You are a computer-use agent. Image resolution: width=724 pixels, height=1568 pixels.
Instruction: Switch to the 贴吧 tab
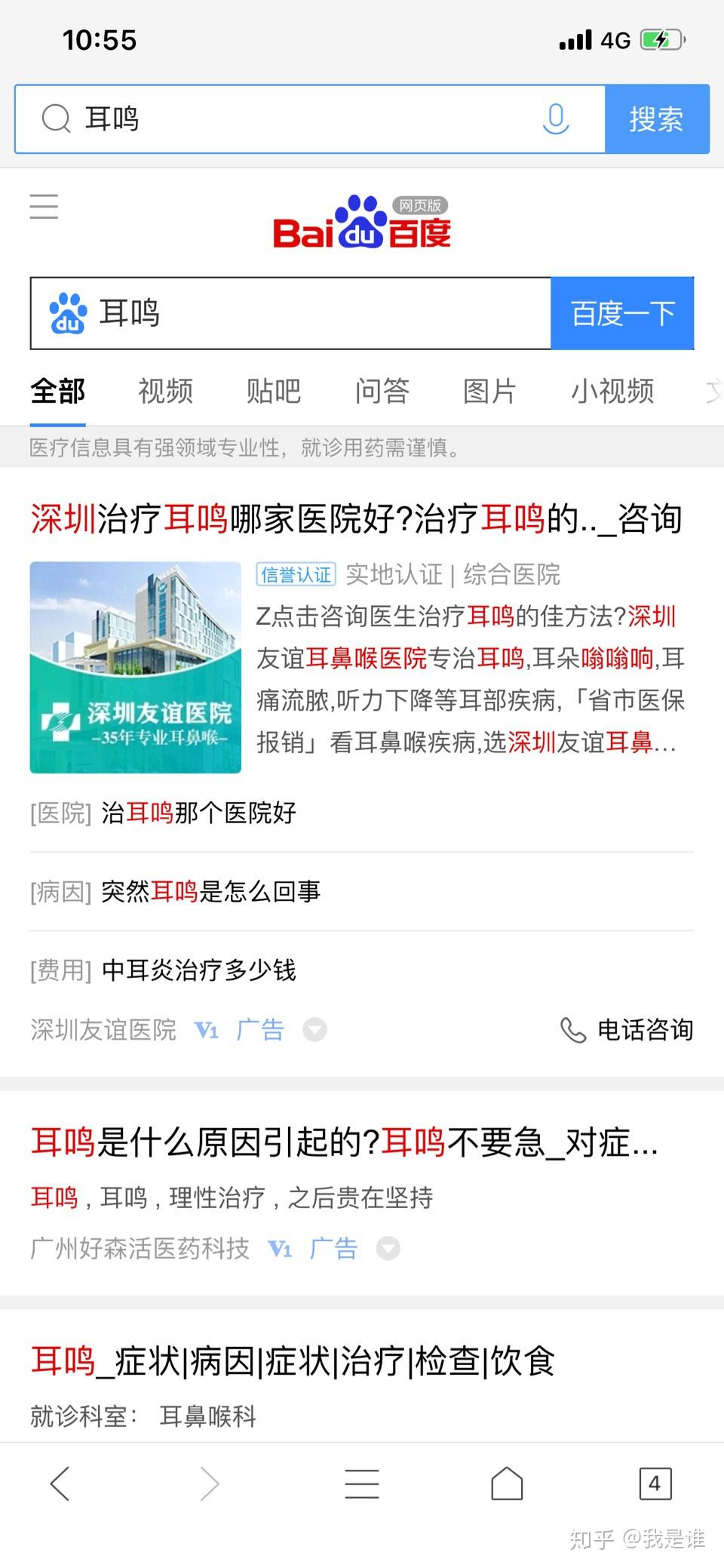click(273, 391)
